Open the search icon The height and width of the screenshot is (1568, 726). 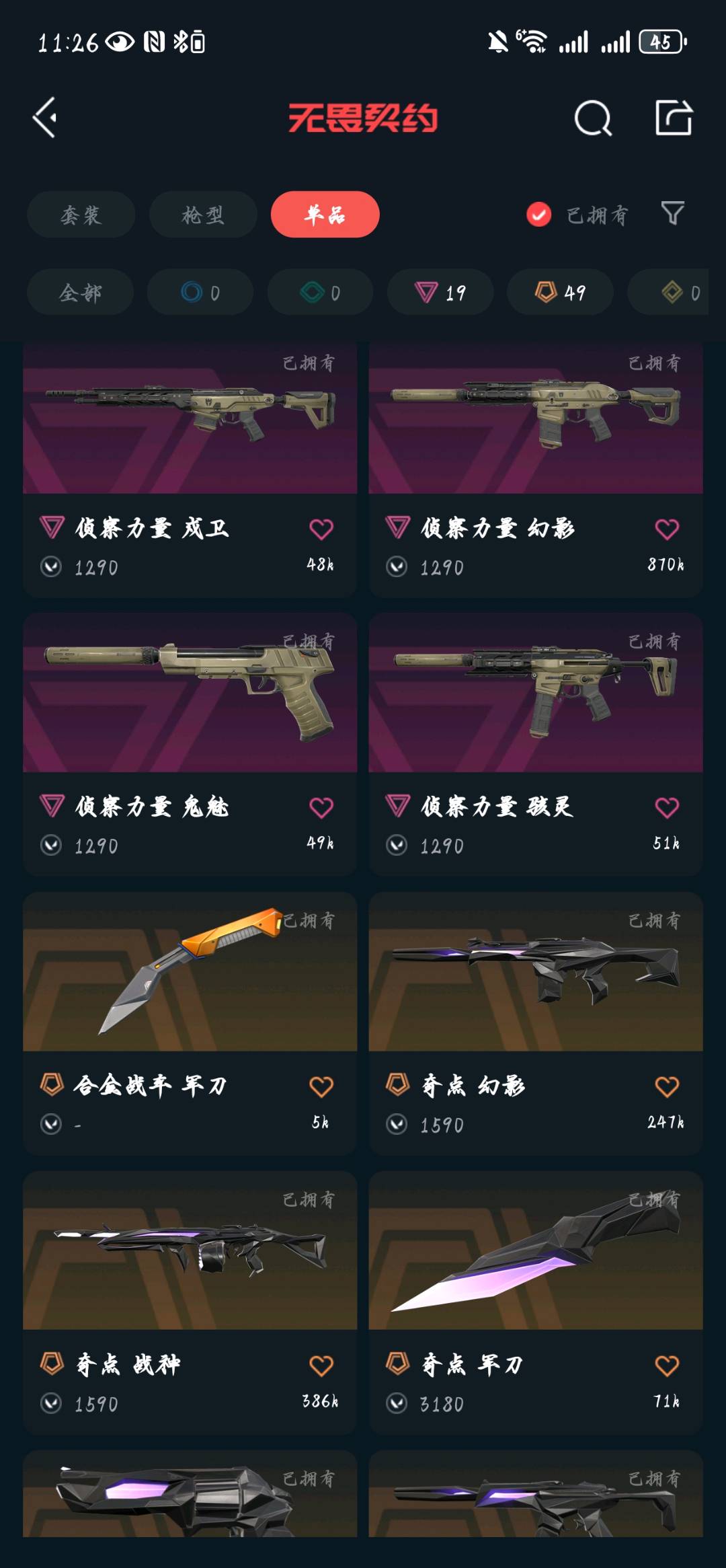click(x=593, y=118)
